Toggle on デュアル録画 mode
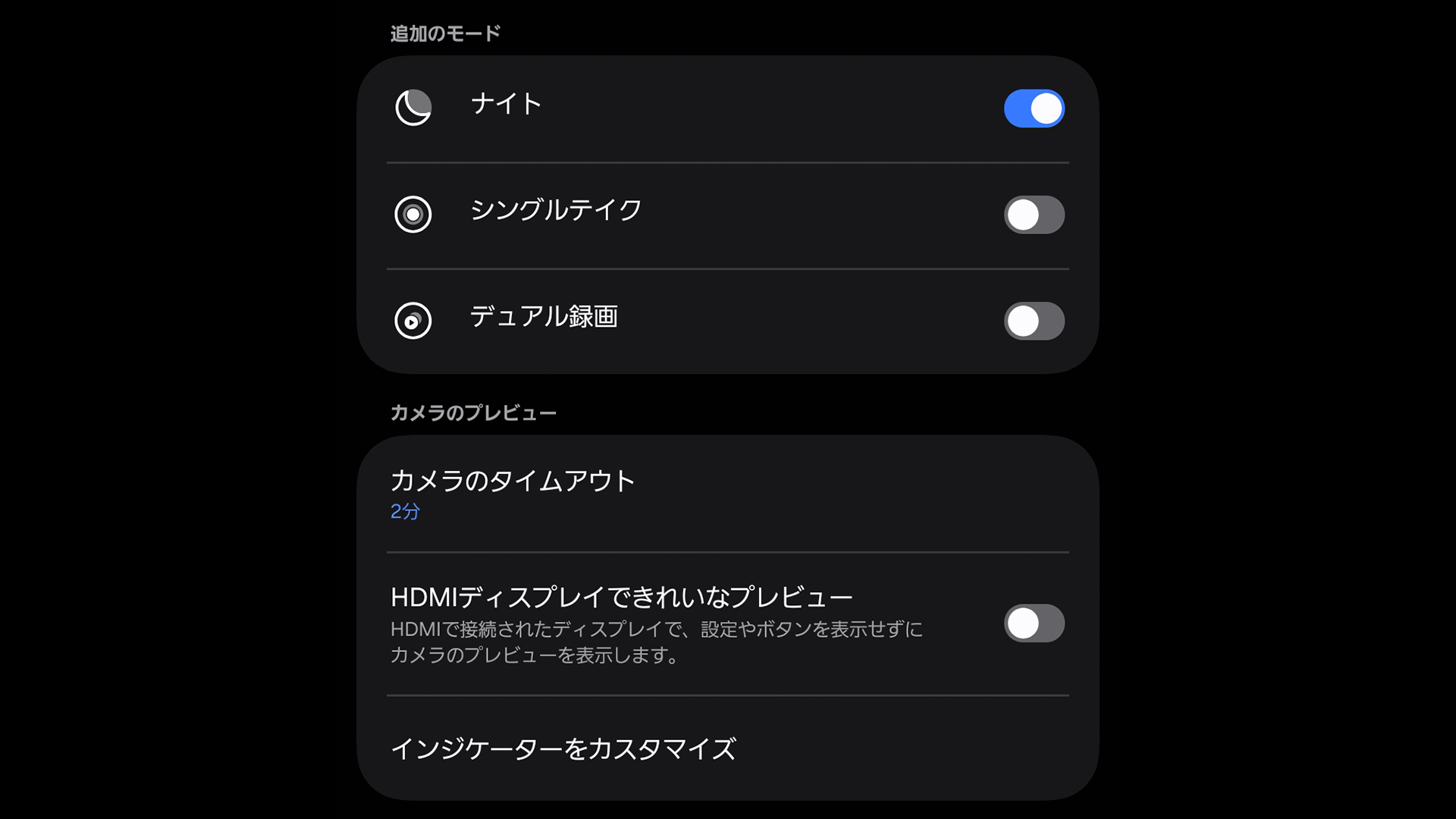Viewport: 1456px width, 819px height. (1034, 321)
